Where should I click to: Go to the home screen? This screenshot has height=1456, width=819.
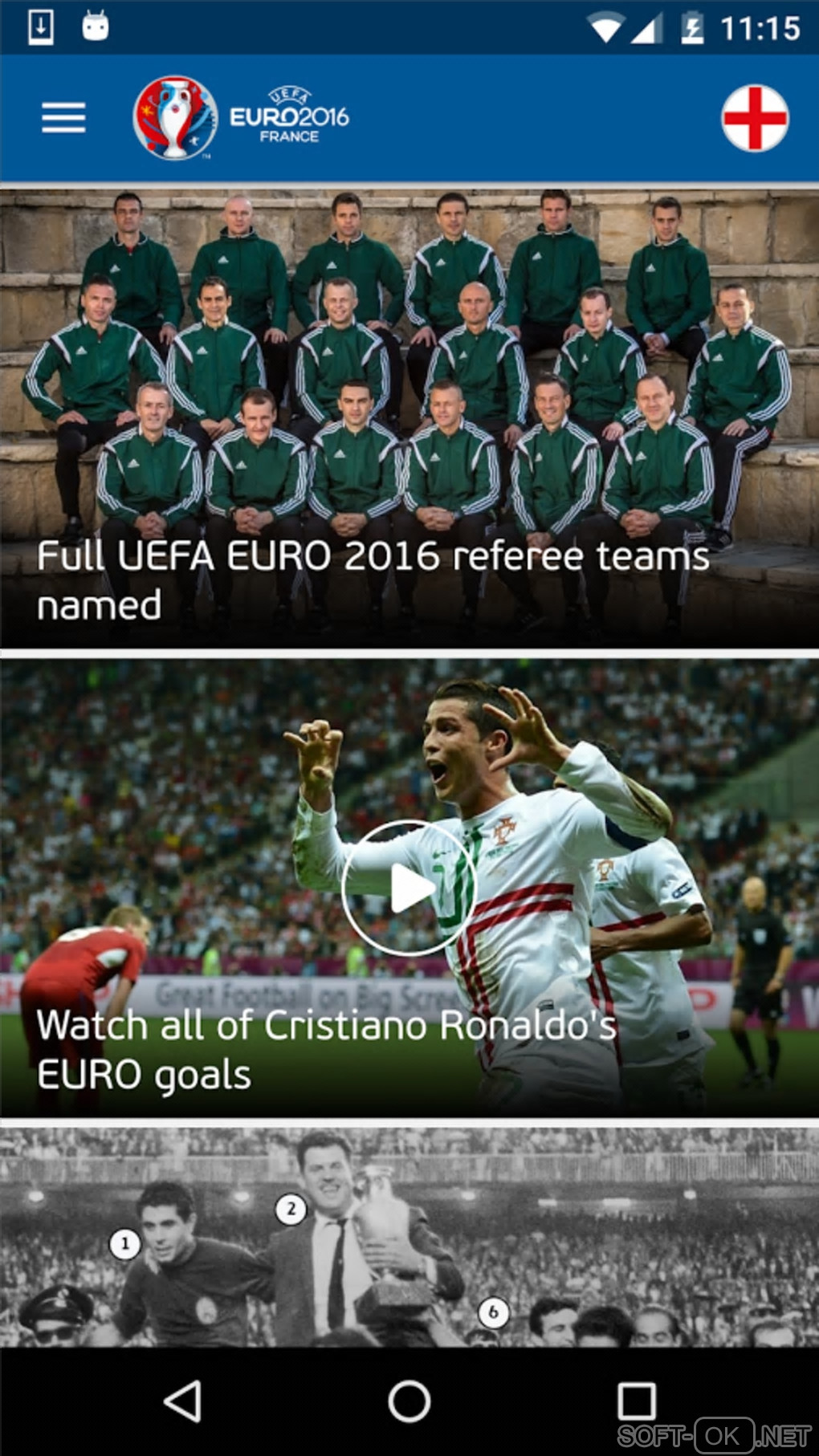click(x=409, y=1401)
